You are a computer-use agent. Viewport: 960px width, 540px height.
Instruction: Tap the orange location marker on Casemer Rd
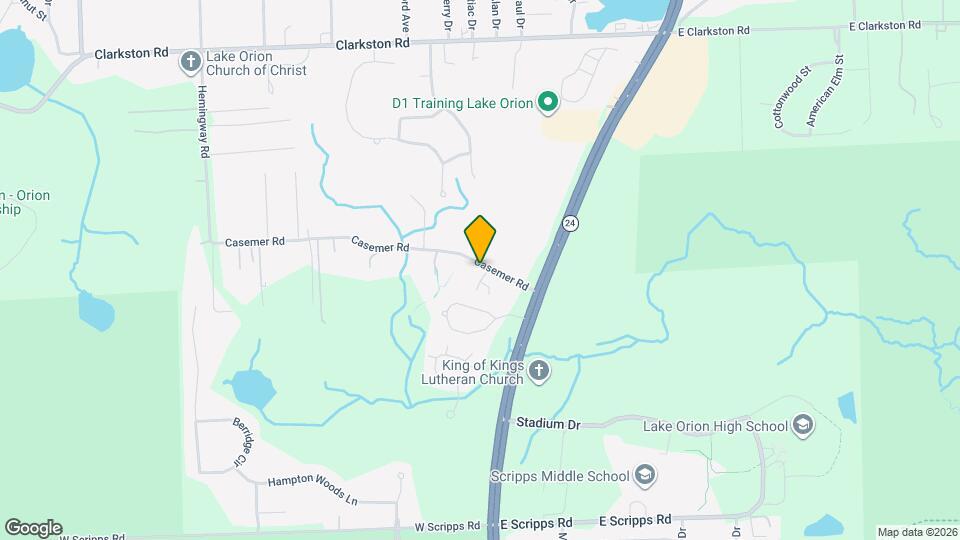tap(480, 238)
